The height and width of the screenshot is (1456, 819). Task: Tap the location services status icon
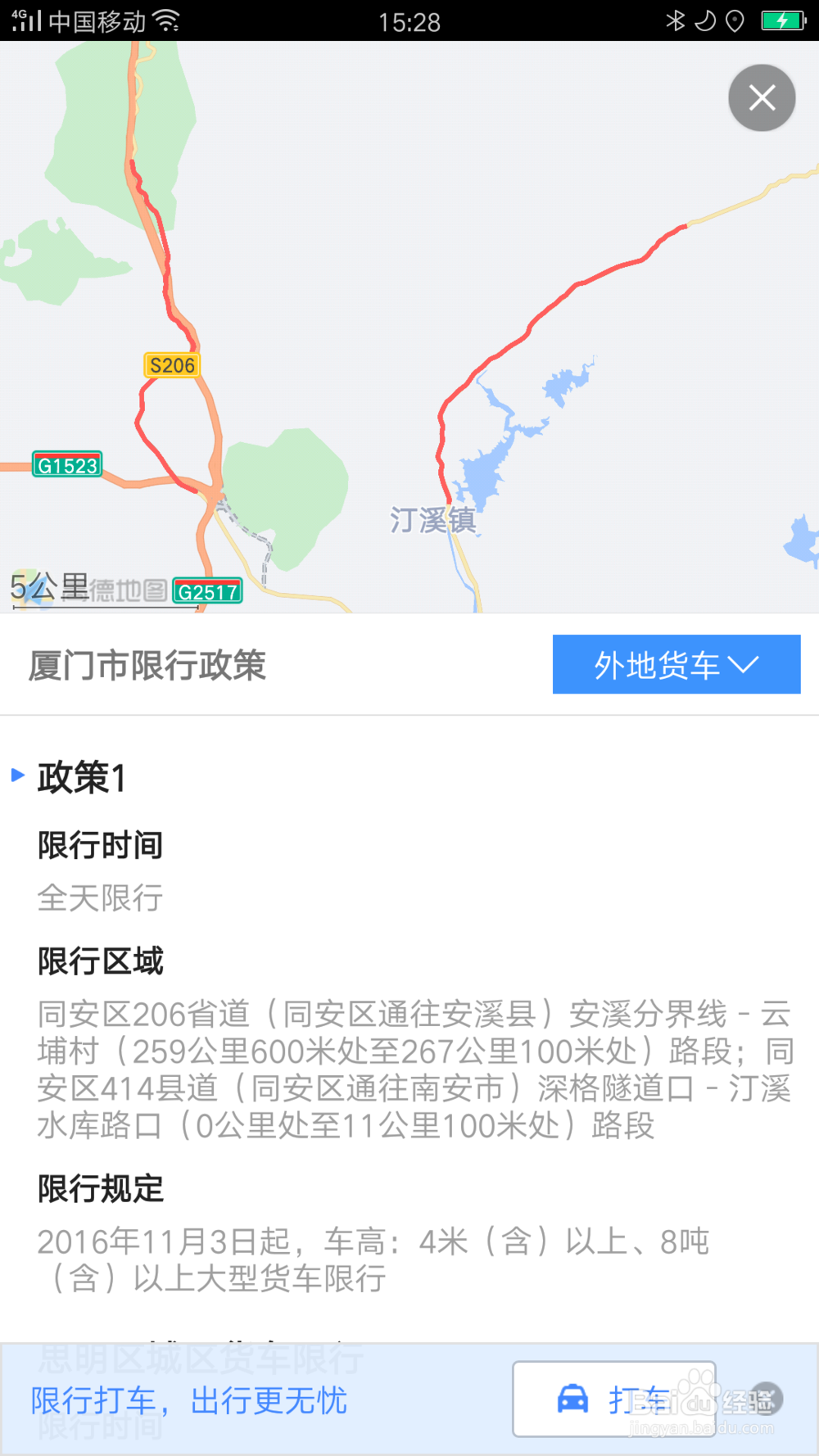tap(735, 21)
